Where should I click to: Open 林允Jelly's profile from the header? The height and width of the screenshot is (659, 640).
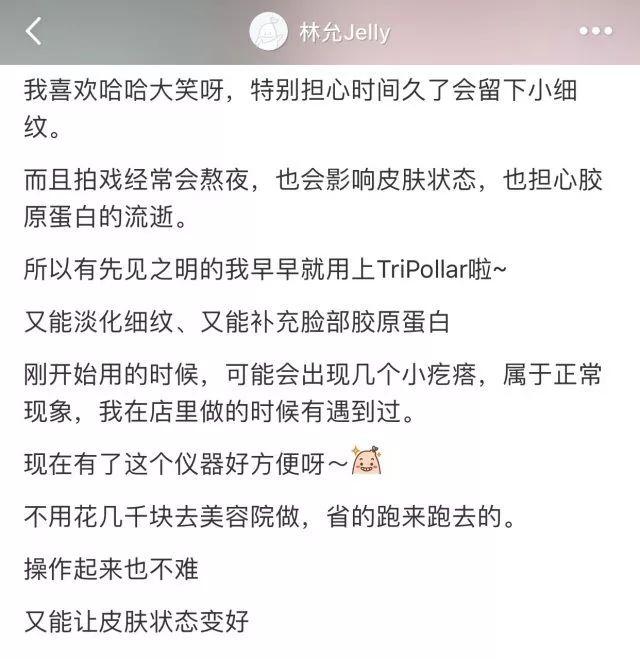click(320, 32)
